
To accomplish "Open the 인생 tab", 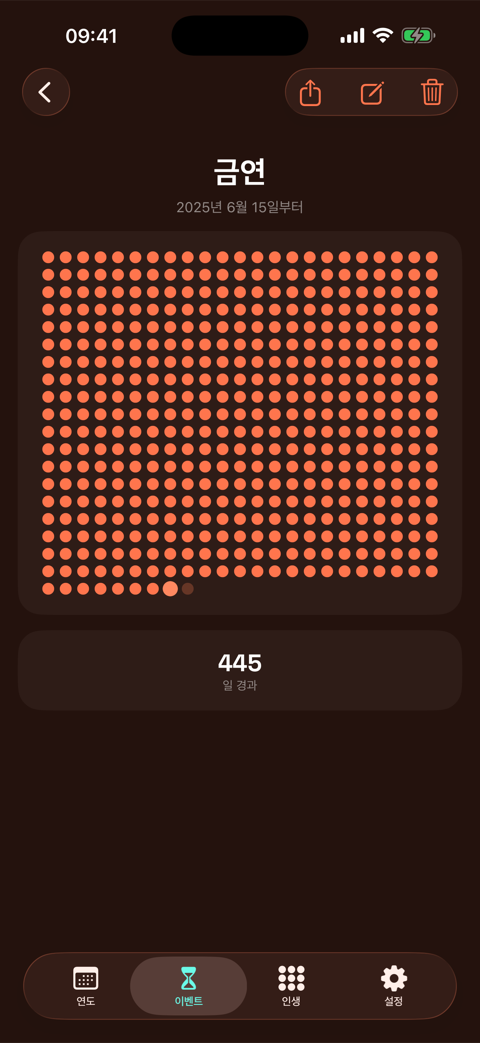I will point(291,986).
